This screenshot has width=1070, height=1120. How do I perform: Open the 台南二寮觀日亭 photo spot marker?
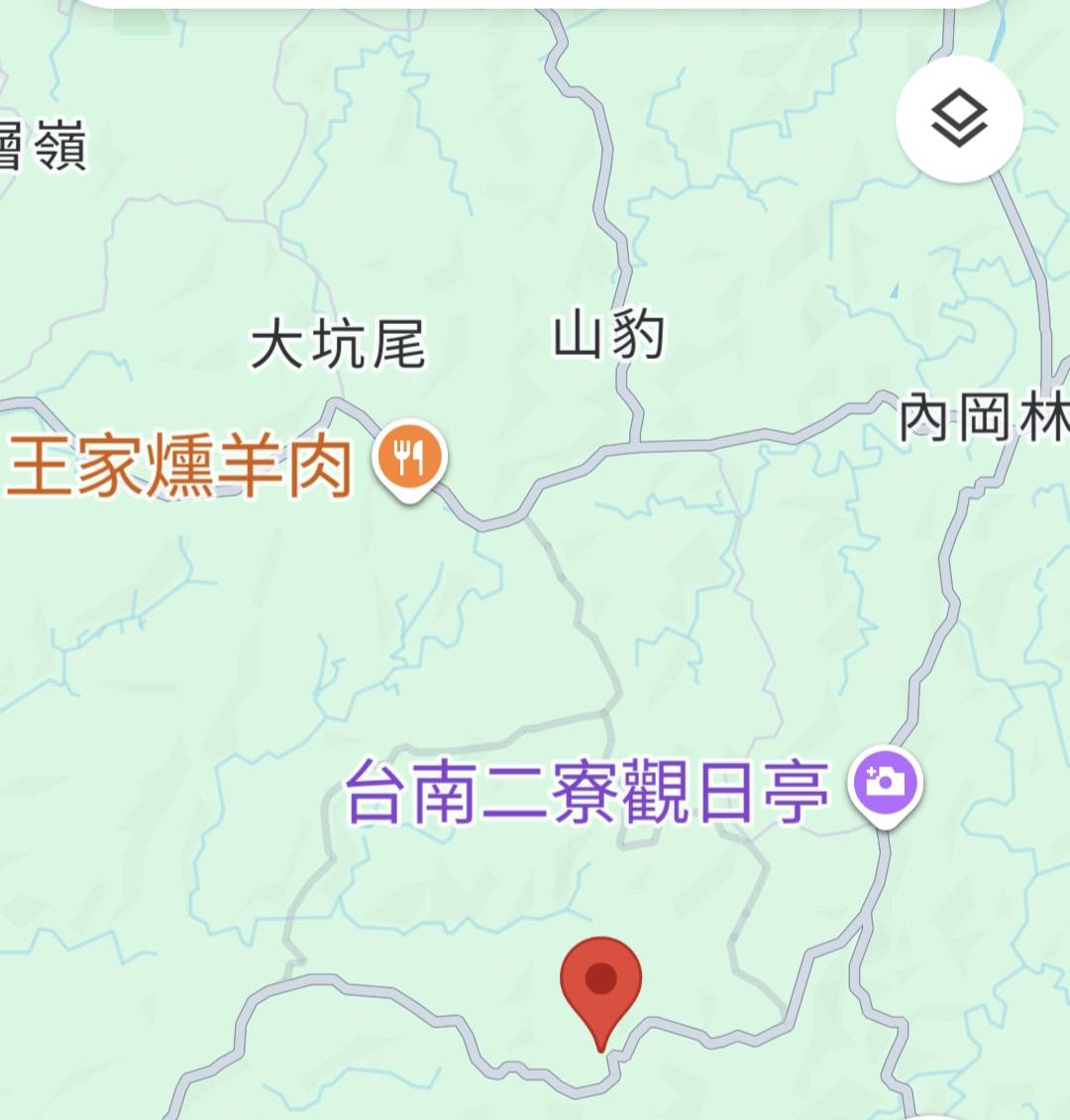(886, 783)
